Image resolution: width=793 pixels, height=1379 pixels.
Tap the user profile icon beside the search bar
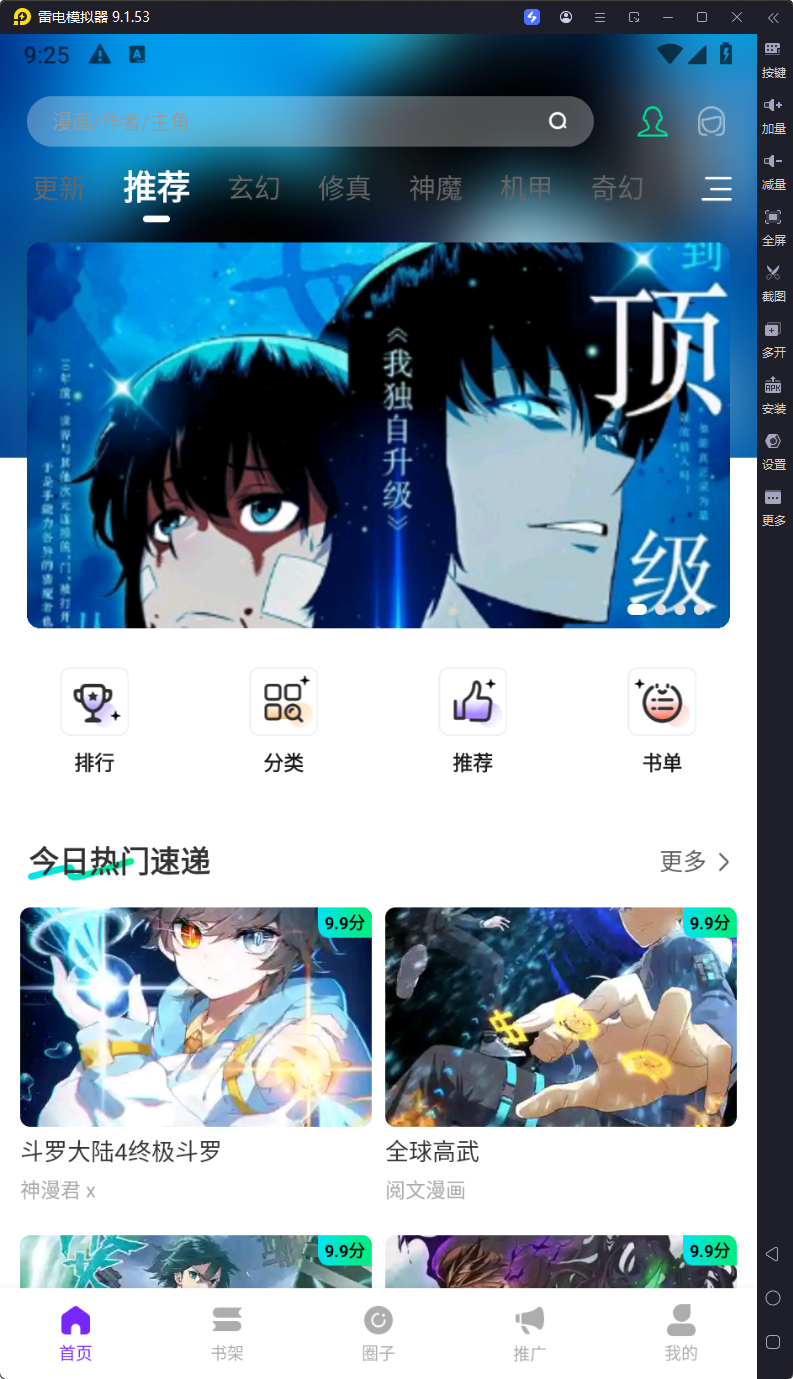coord(652,121)
